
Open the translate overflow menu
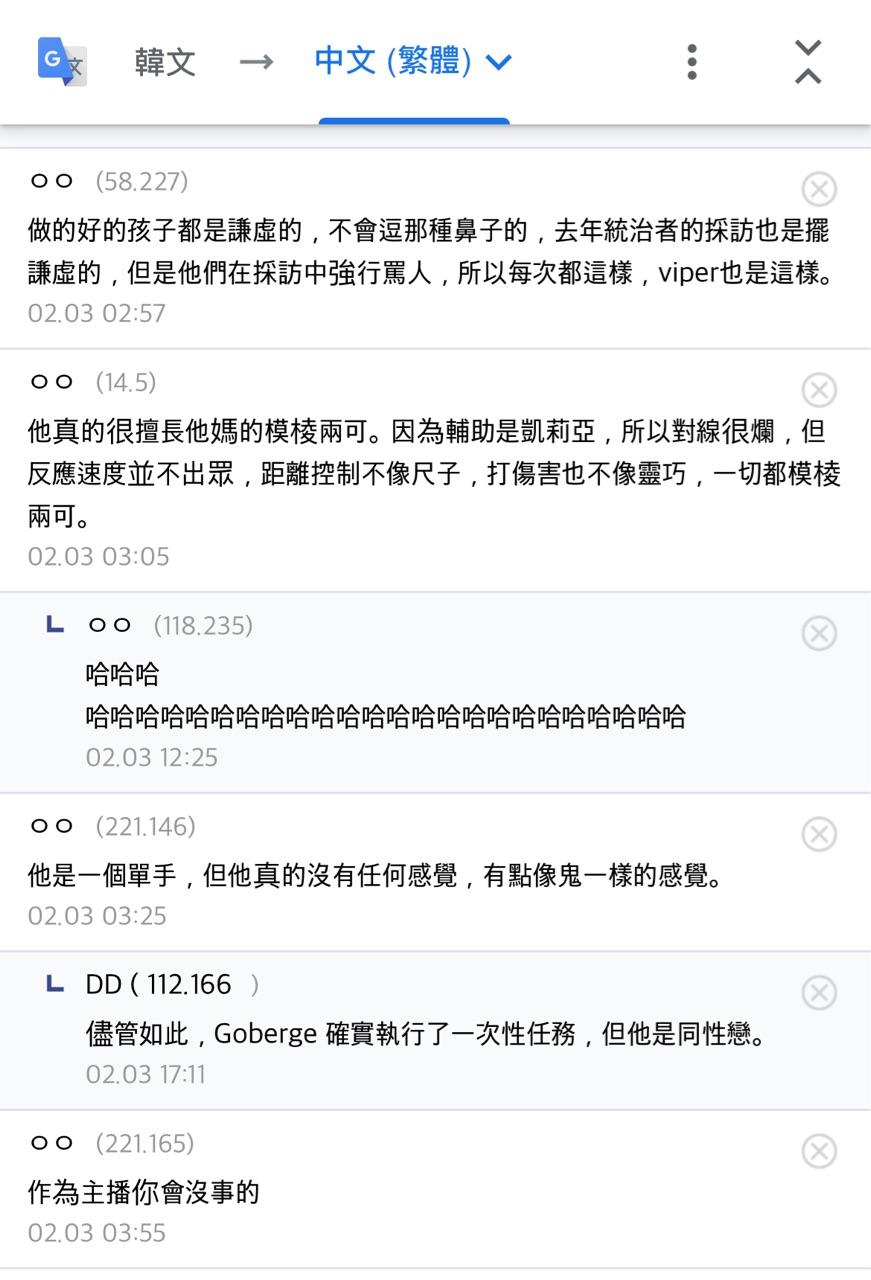692,62
